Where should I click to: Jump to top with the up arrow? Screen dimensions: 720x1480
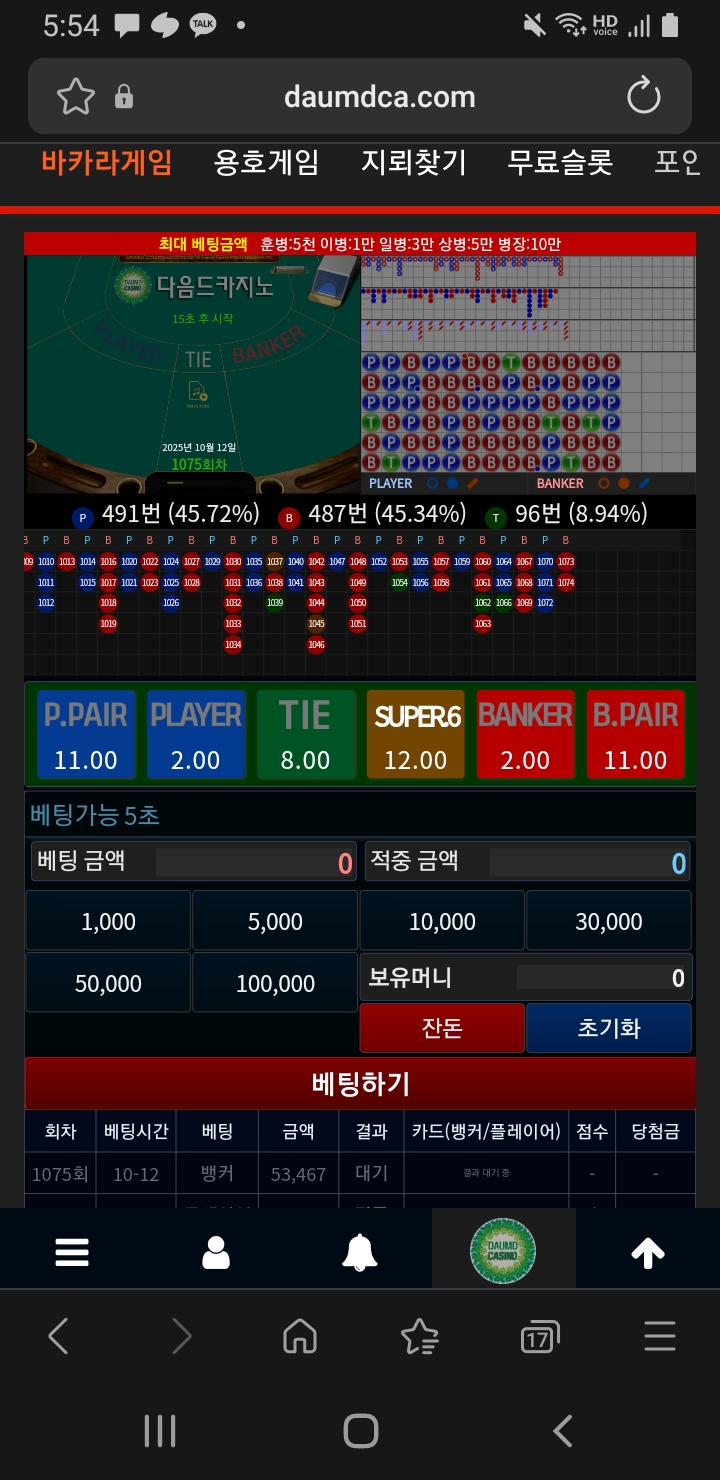[648, 1252]
